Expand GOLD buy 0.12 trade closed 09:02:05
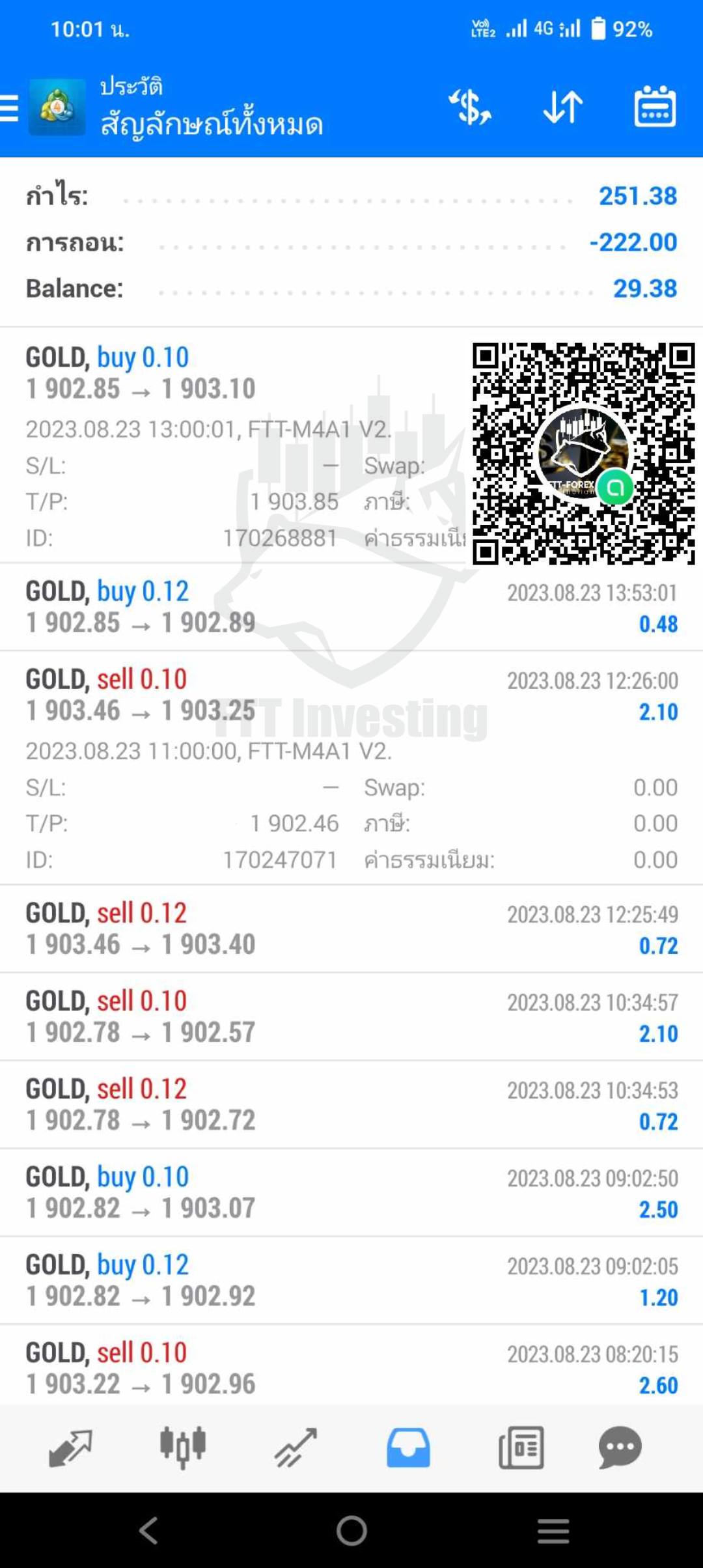Viewport: 703px width, 1568px height. tap(351, 1280)
